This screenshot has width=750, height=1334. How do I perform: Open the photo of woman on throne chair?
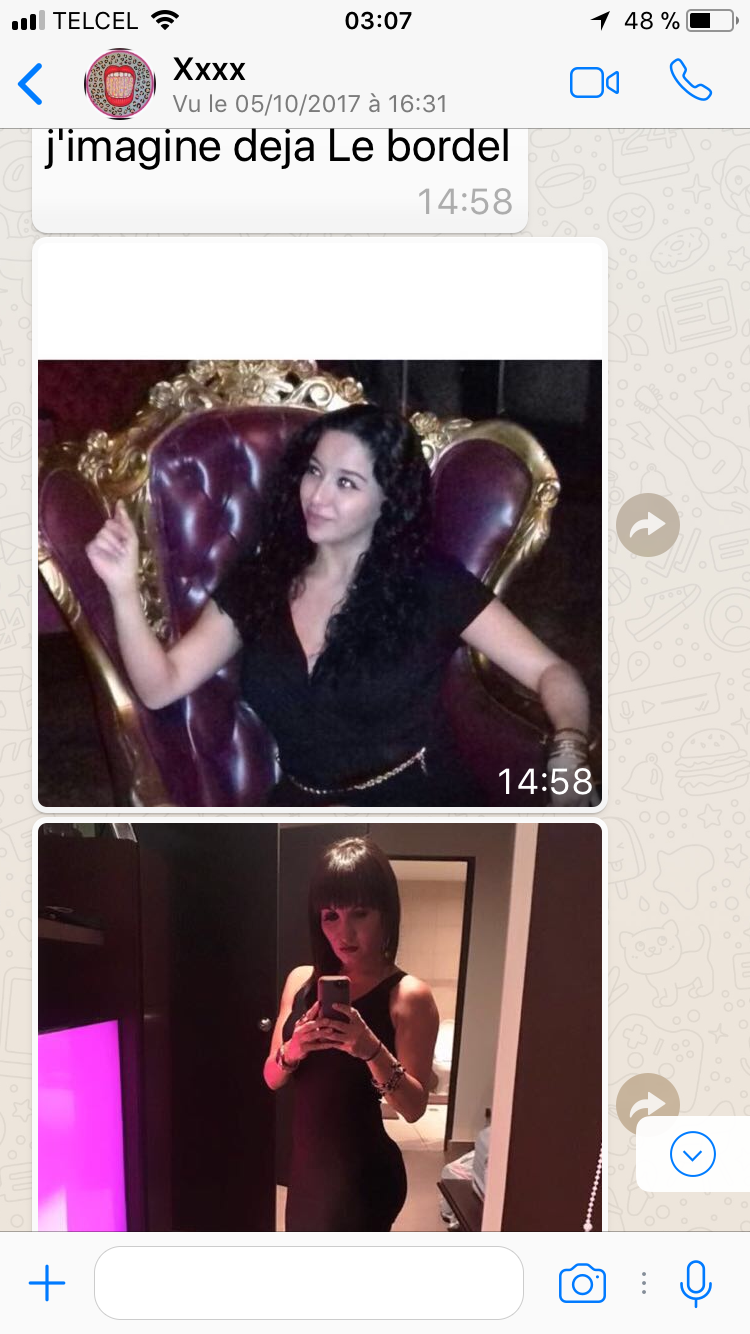click(x=320, y=583)
